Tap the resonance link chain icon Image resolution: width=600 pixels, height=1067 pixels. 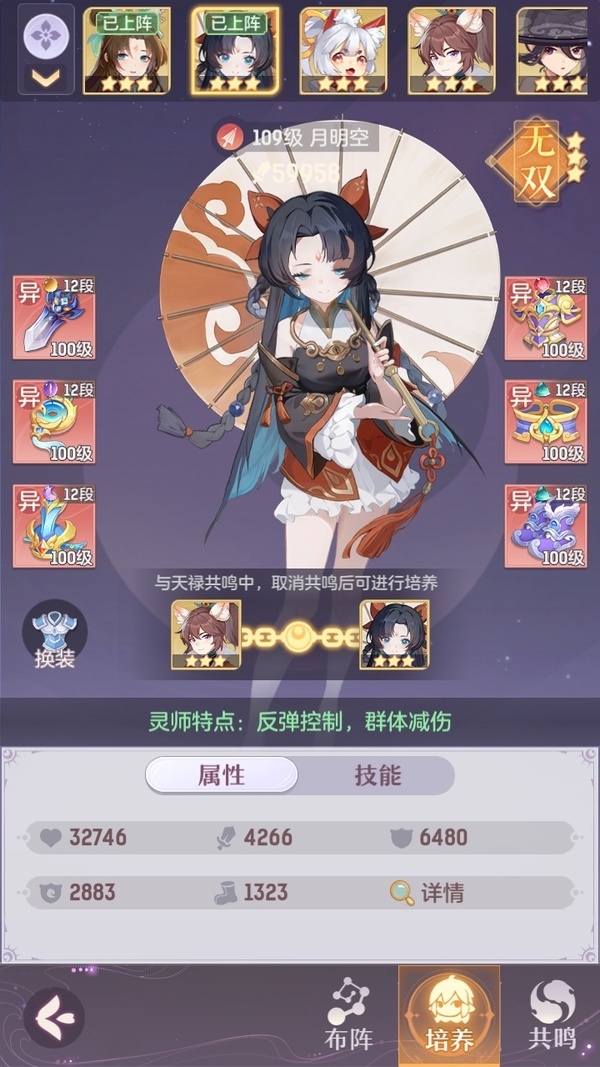click(x=300, y=636)
